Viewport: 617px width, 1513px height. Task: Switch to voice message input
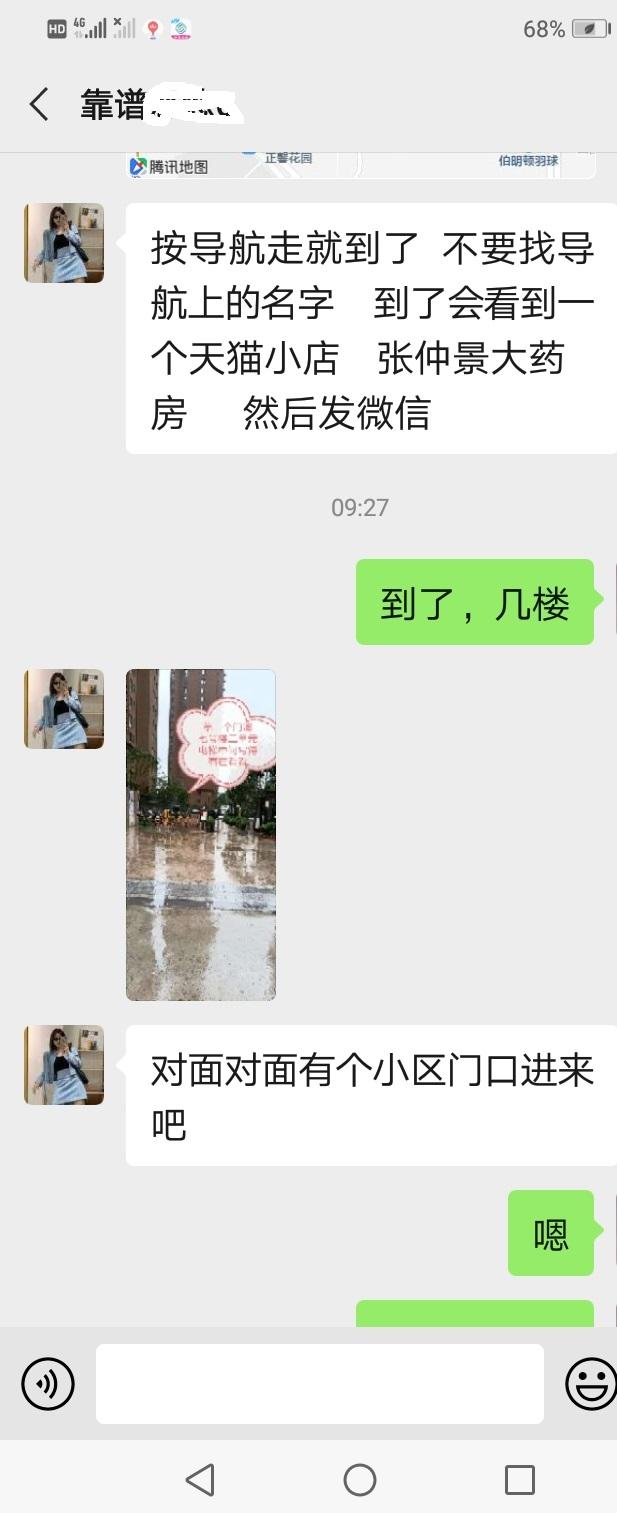pyautogui.click(x=48, y=1384)
